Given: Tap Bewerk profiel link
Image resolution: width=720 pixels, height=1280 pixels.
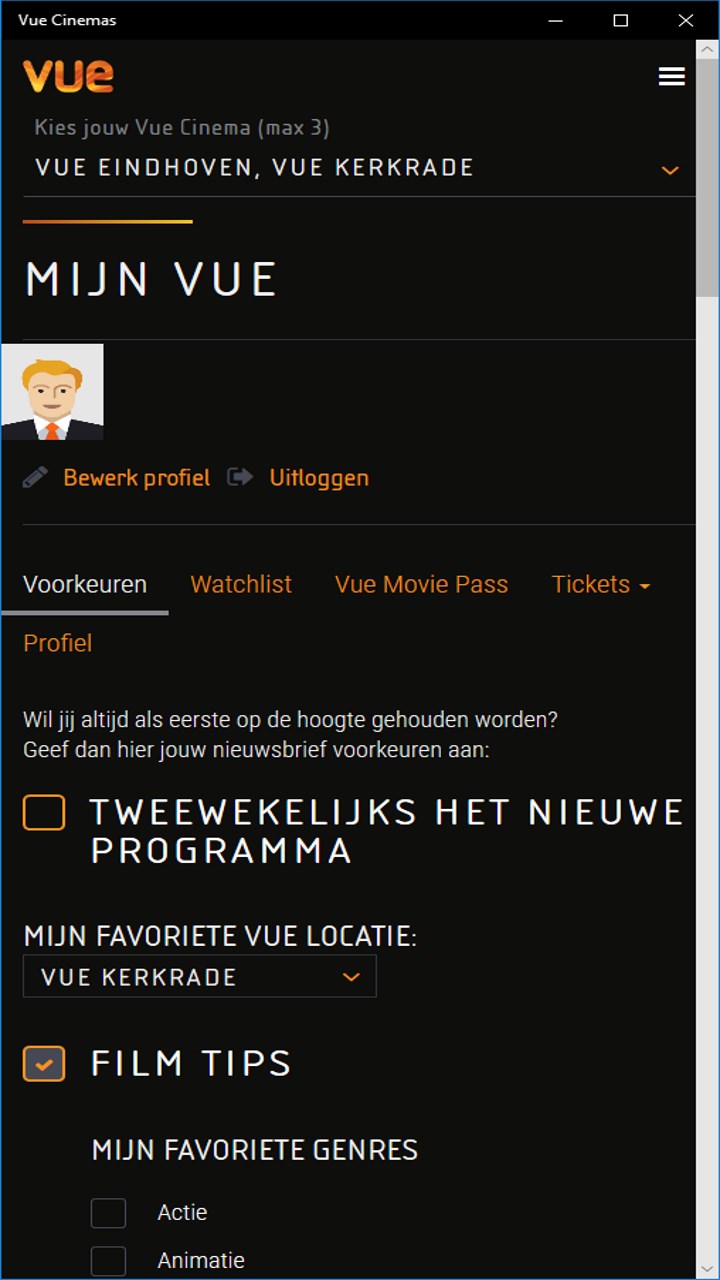Looking at the screenshot, I should 136,478.
